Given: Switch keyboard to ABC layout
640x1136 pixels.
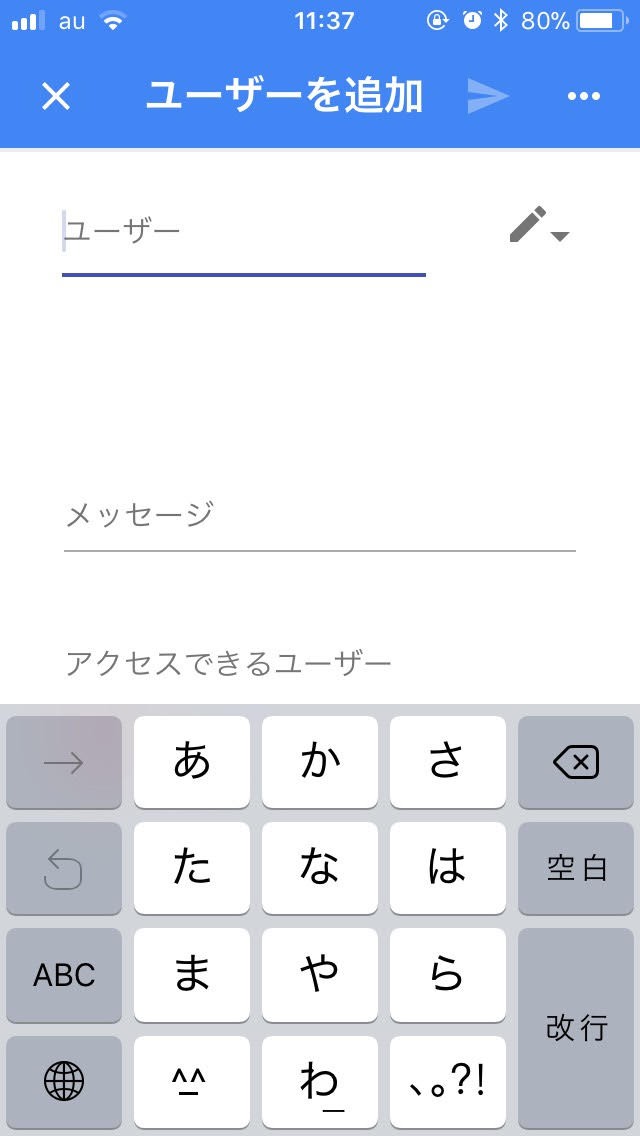Looking at the screenshot, I should (x=64, y=975).
